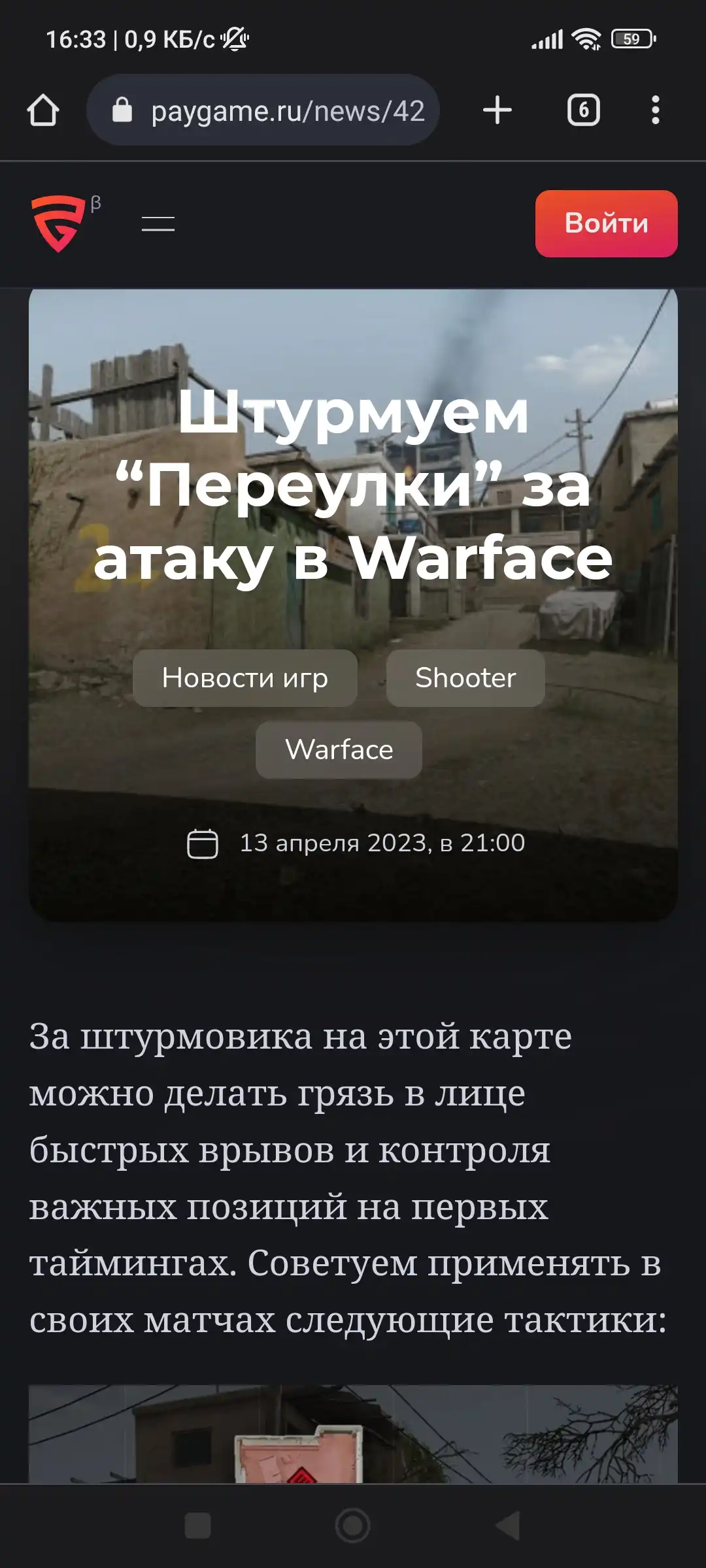Show the six open tabs
The height and width of the screenshot is (1568, 706).
click(x=583, y=110)
